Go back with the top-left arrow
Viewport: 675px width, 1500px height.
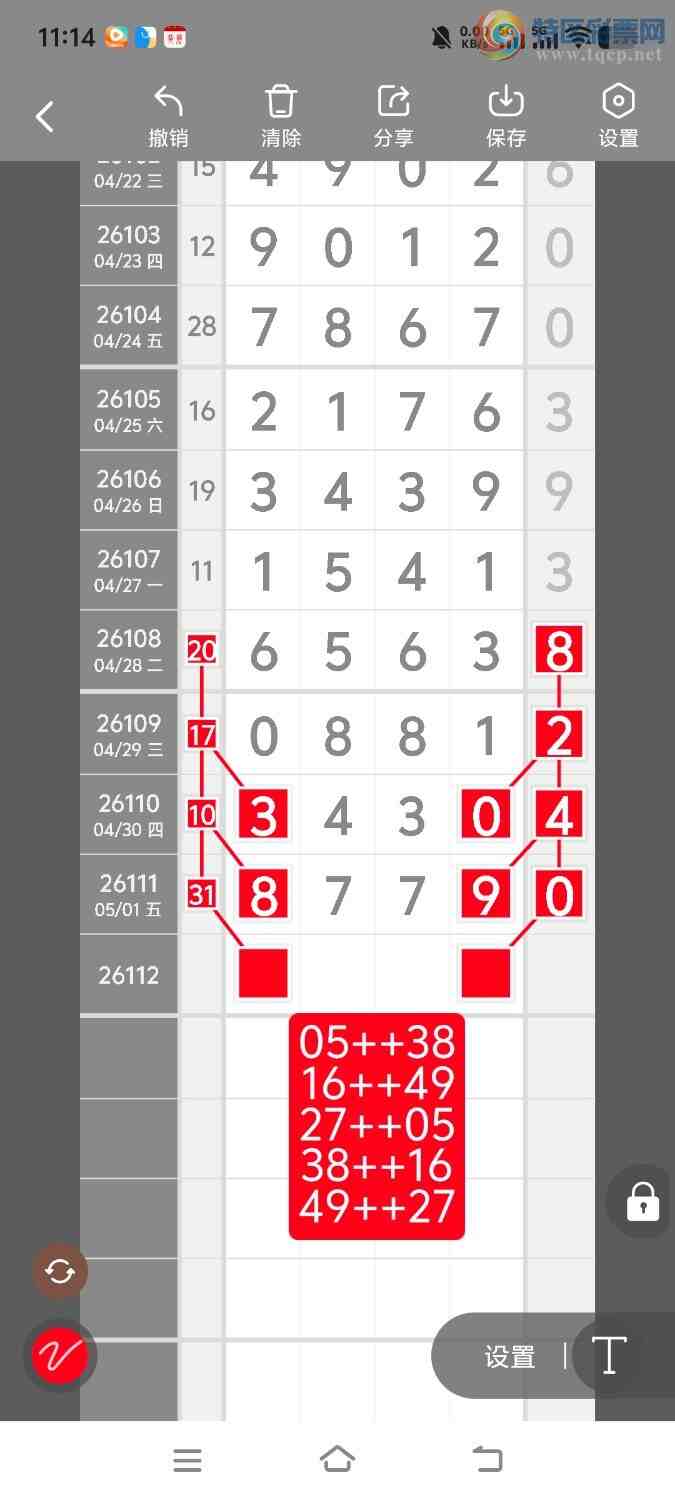[45, 117]
